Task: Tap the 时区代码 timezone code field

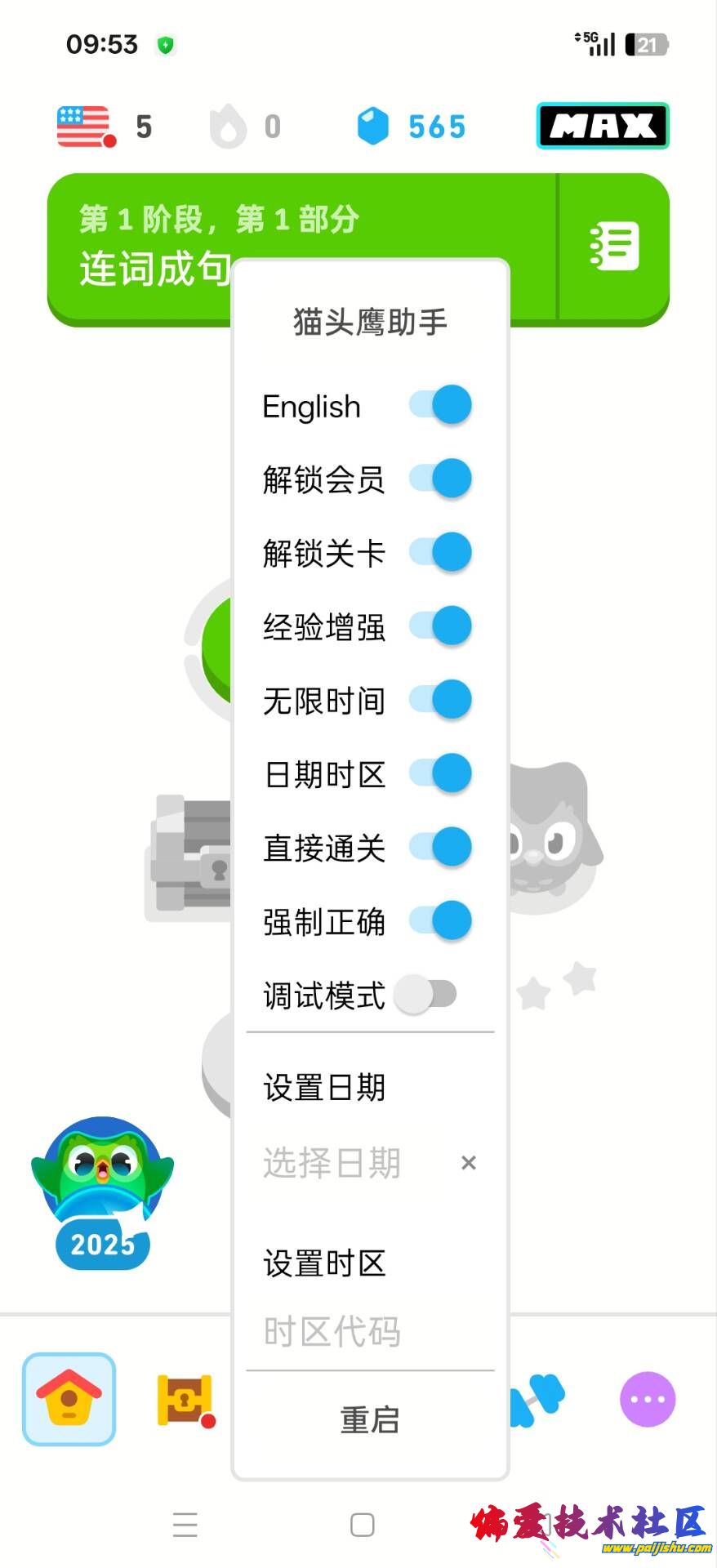Action: 359,1332
